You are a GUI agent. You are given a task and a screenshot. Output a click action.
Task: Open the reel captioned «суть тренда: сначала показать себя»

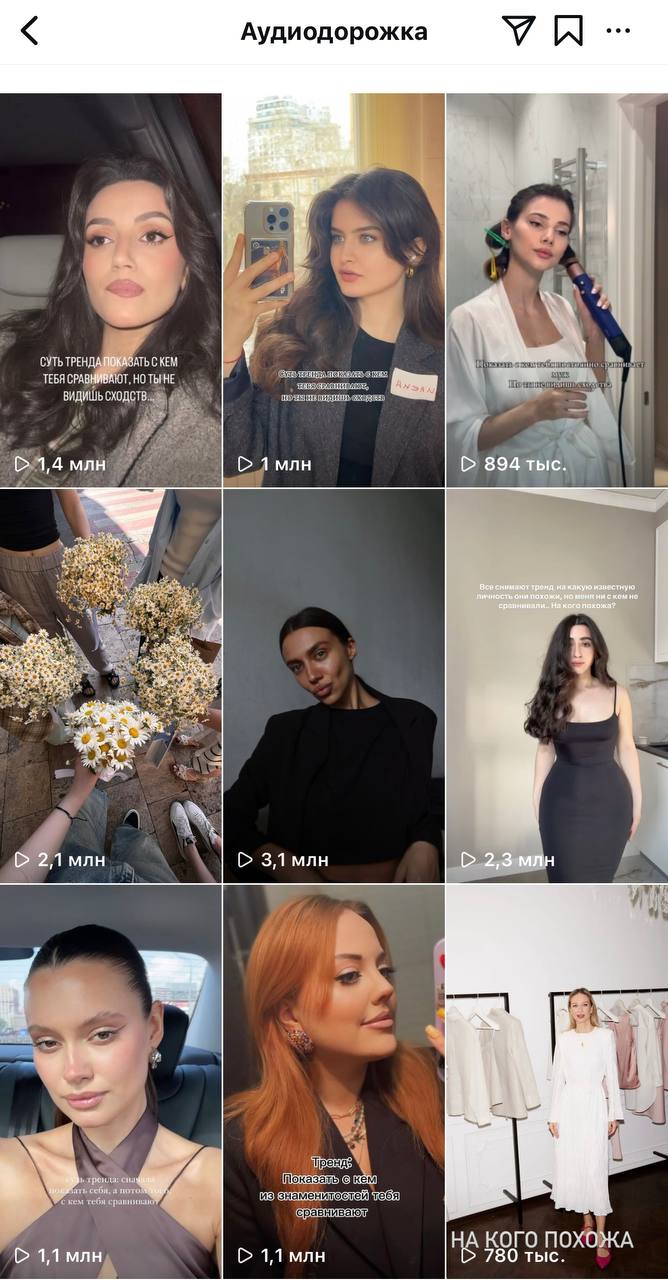point(110,1082)
